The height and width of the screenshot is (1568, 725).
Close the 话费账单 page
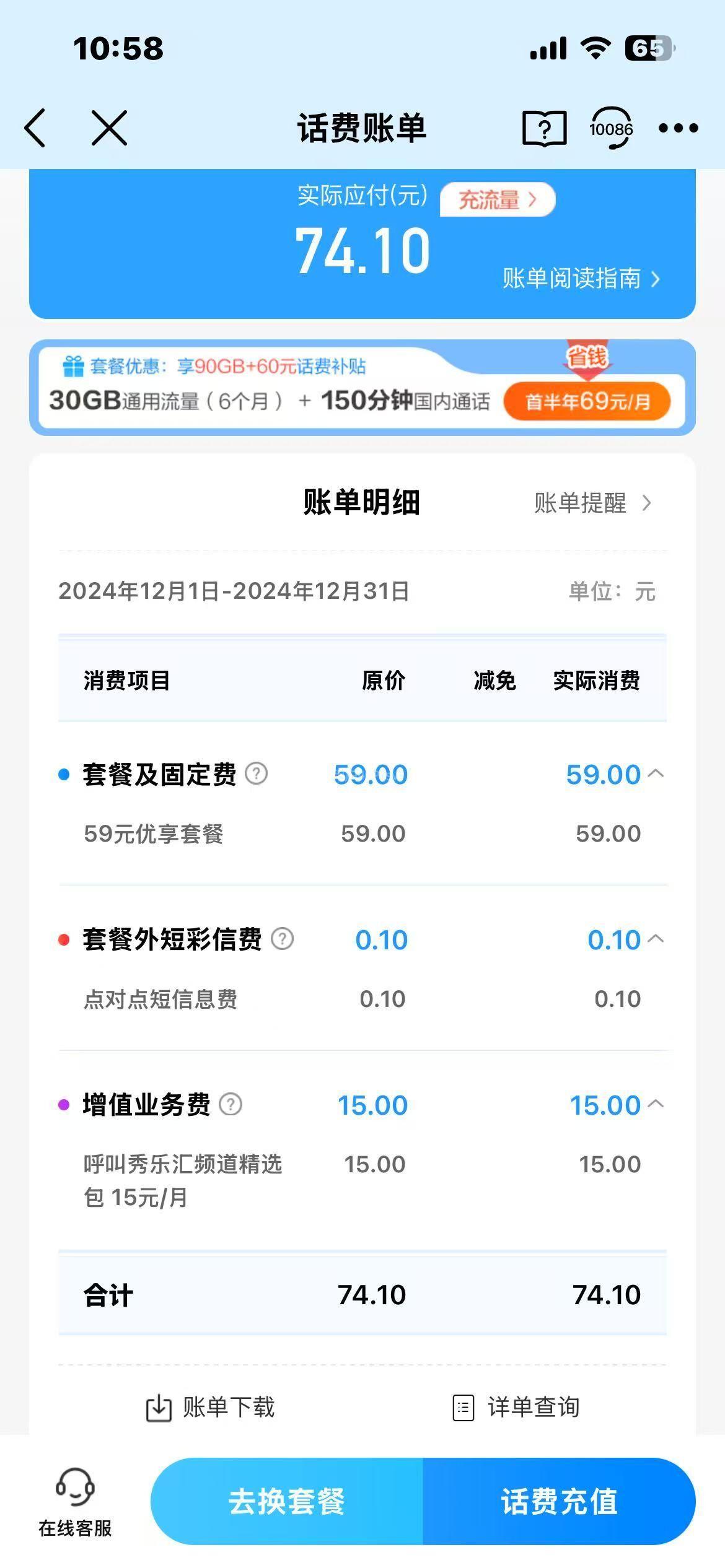(109, 128)
